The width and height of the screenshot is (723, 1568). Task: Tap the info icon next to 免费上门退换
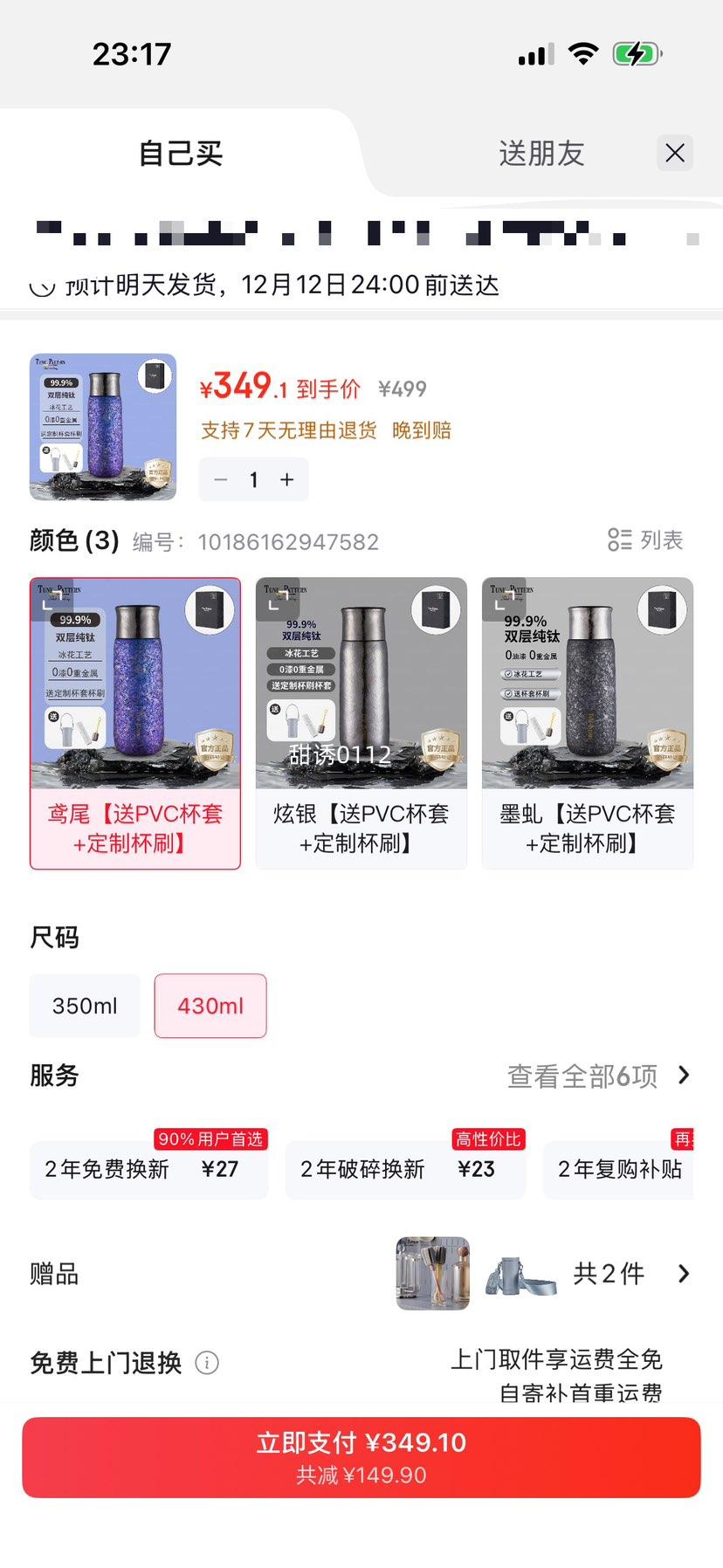pyautogui.click(x=206, y=1363)
